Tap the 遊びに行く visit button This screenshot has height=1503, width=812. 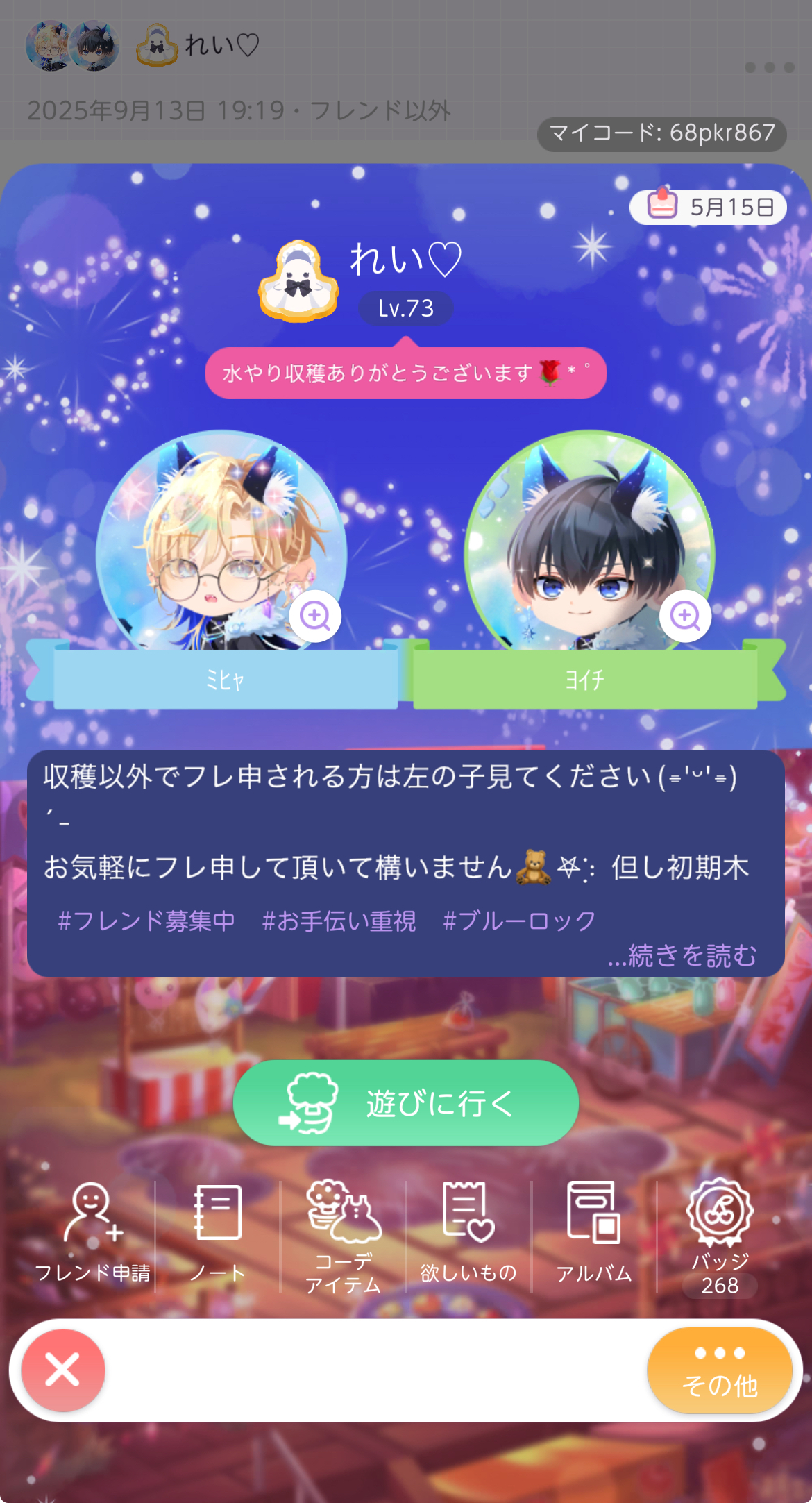pos(406,1102)
